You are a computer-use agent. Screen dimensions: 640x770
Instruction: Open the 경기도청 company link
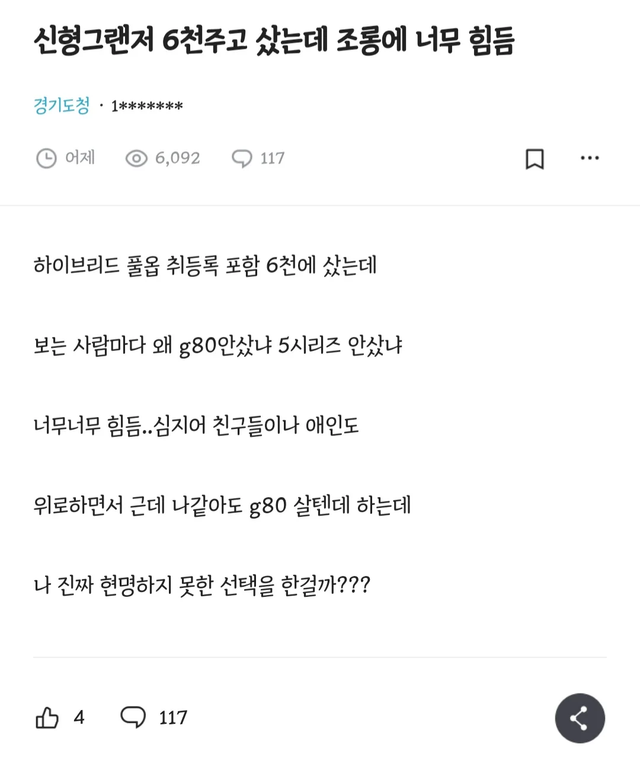pyautogui.click(x=61, y=106)
